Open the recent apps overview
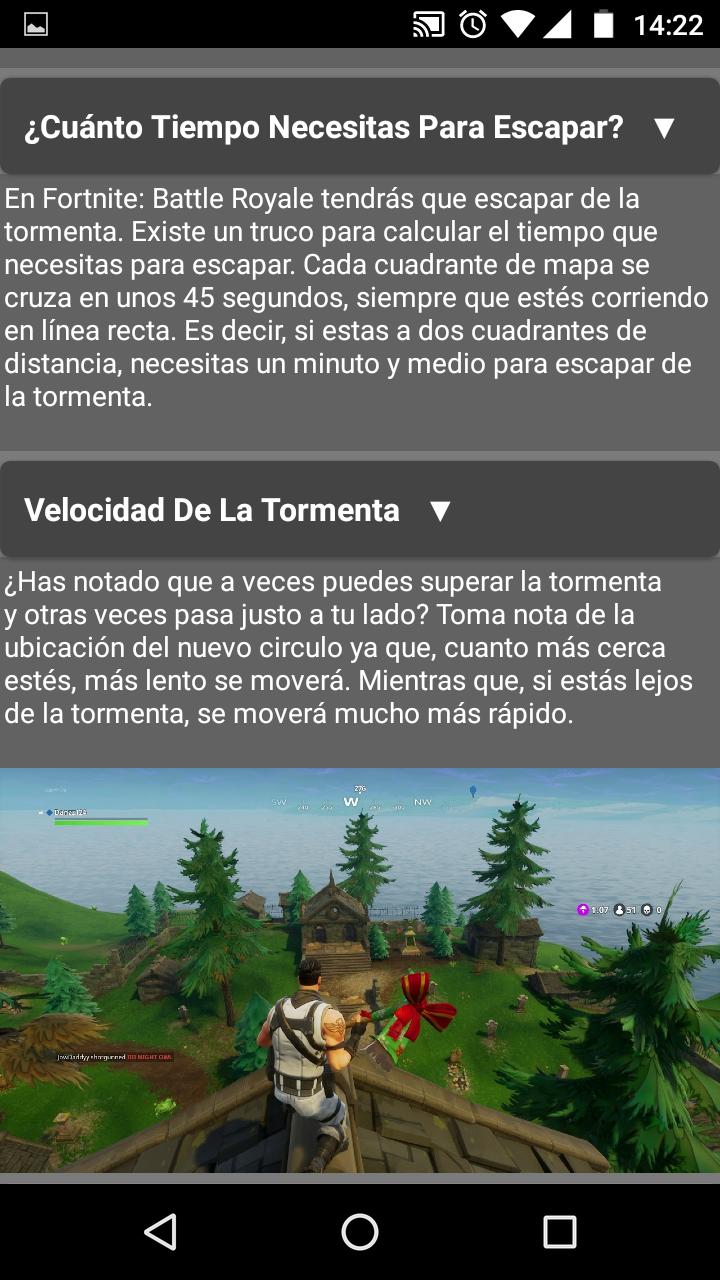The width and height of the screenshot is (720, 1280). (559, 1232)
